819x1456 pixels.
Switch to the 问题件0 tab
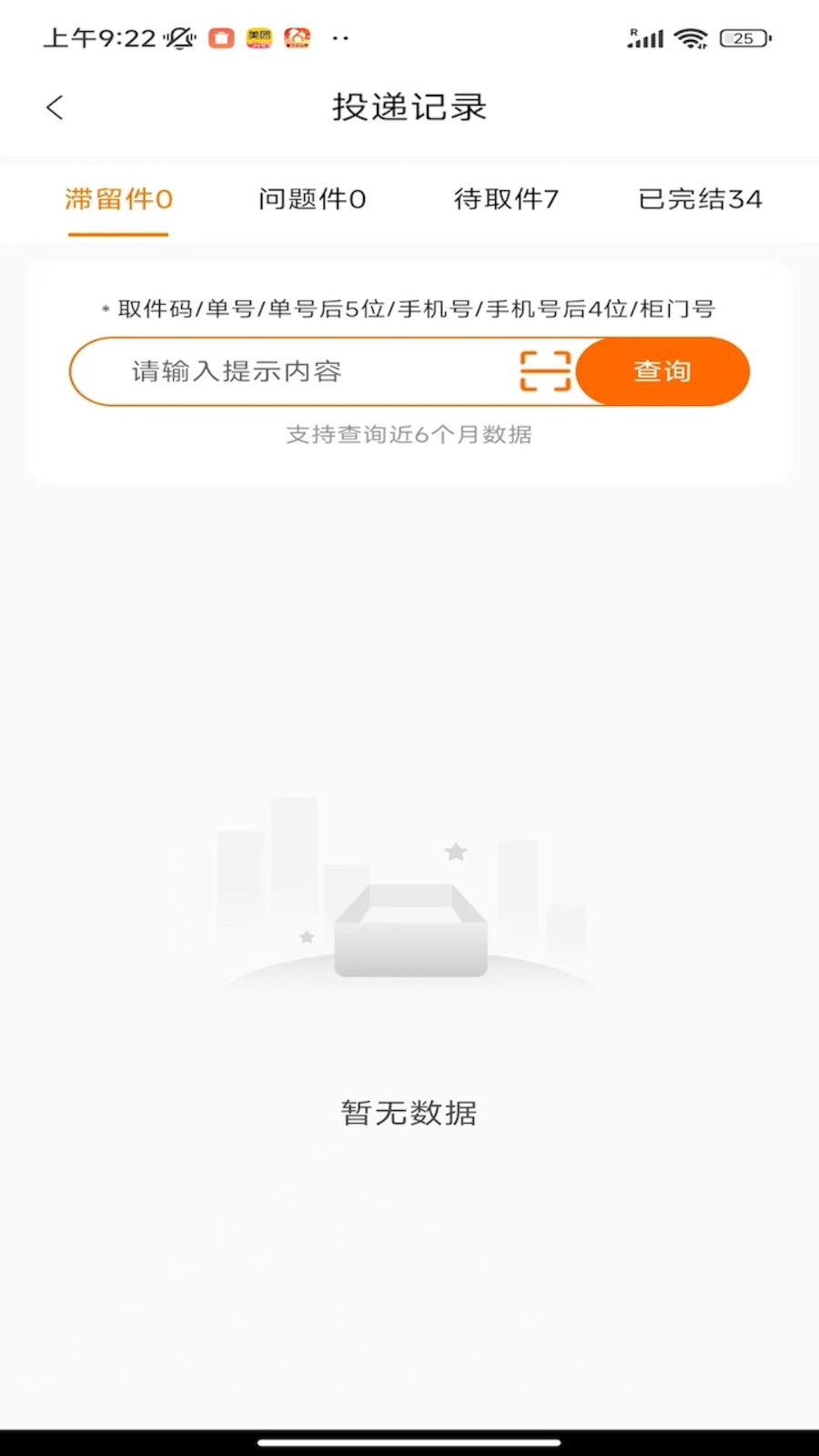tap(312, 199)
